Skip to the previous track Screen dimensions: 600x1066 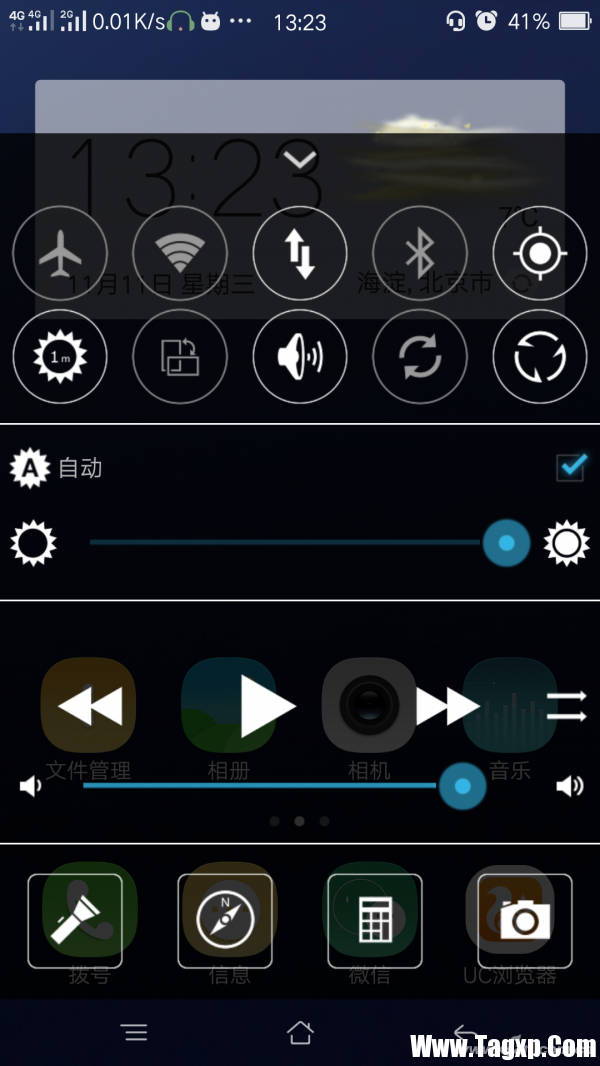coord(89,706)
